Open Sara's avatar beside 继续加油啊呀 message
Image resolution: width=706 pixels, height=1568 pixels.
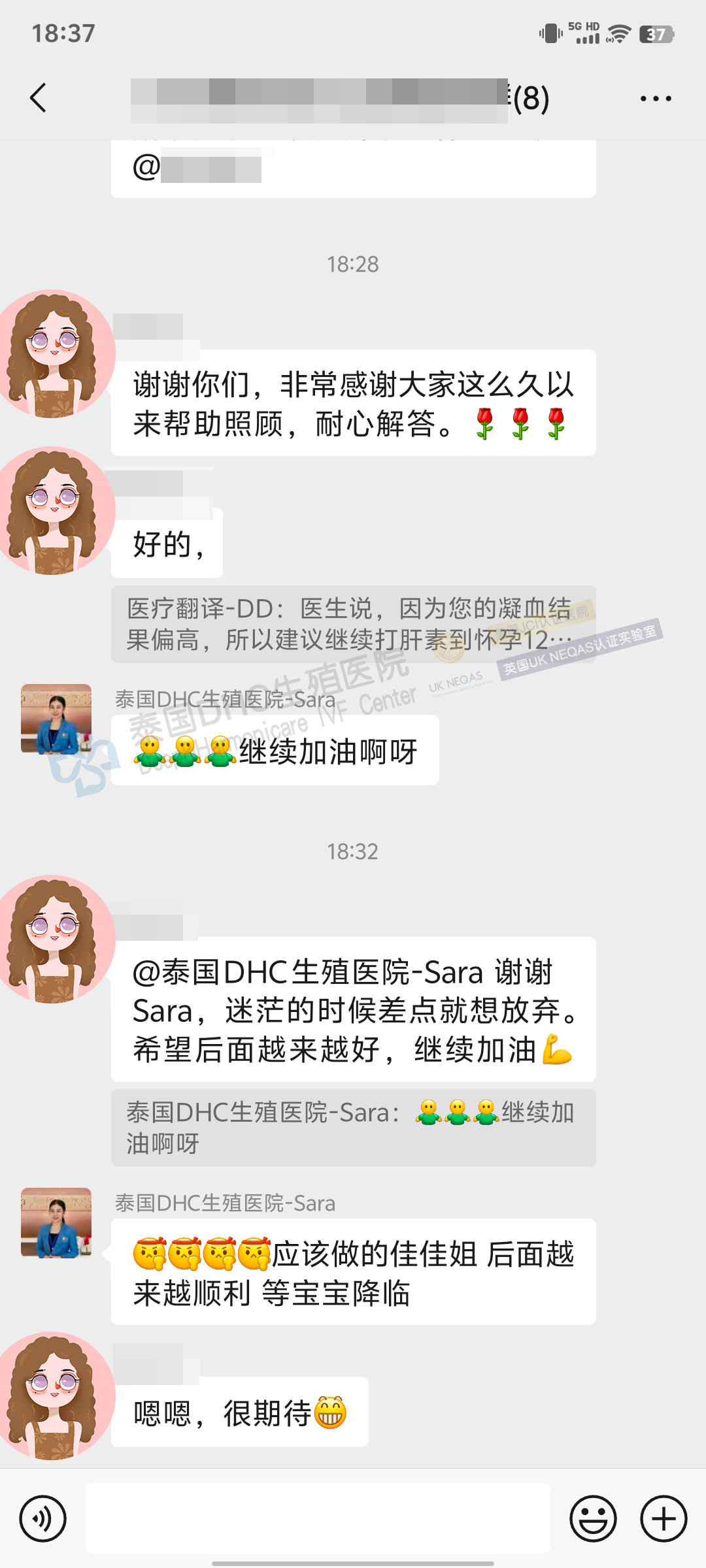point(56,719)
